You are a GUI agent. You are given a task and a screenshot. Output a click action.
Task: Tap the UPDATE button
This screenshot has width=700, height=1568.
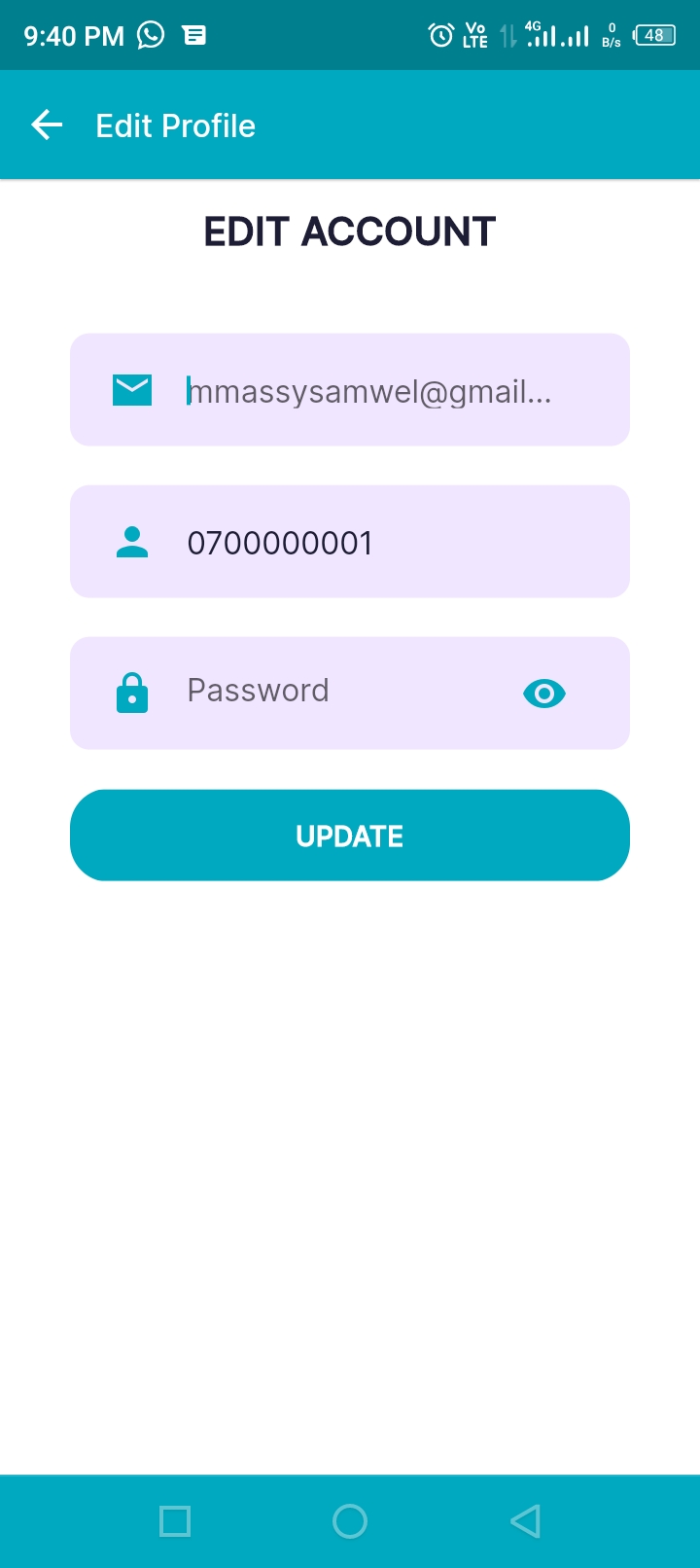[x=350, y=836]
